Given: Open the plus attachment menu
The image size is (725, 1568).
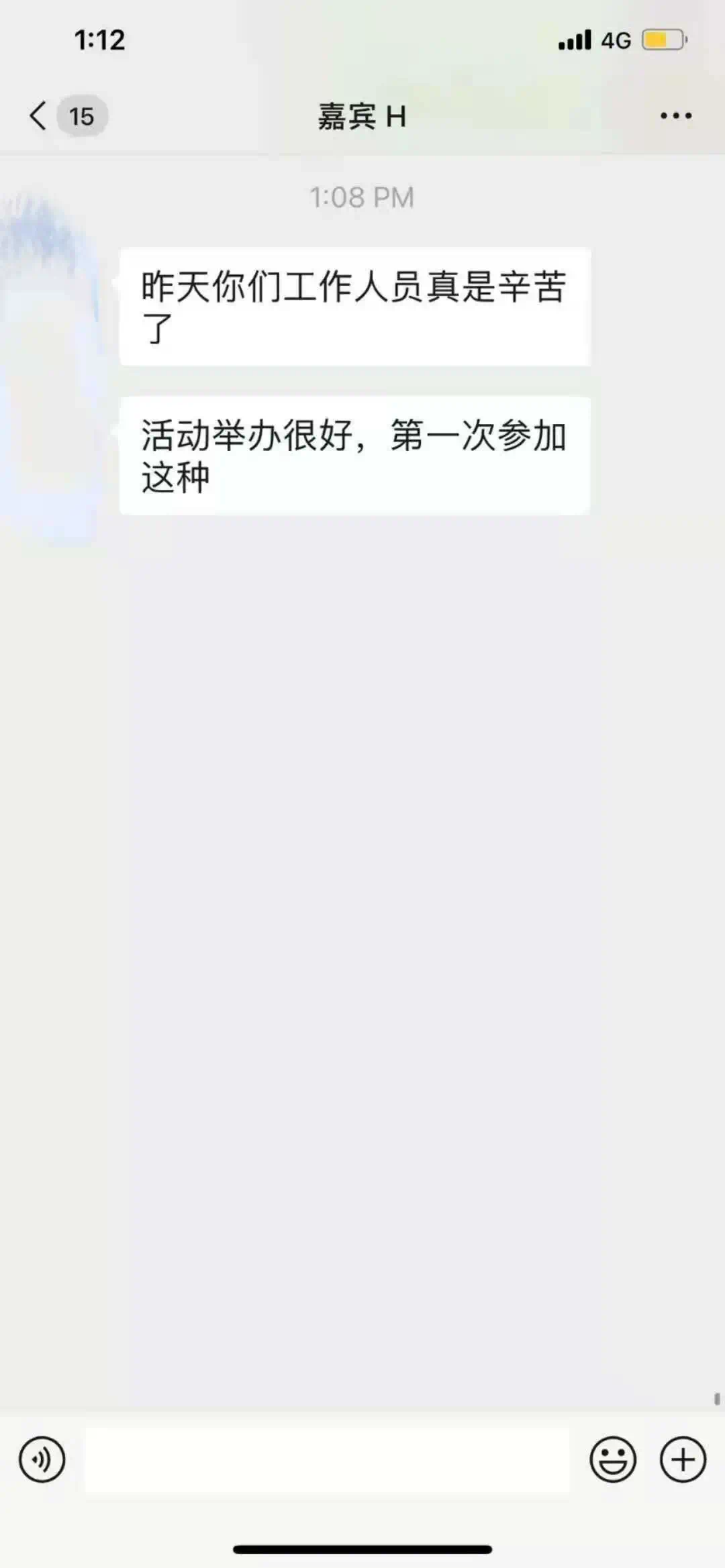Looking at the screenshot, I should [x=683, y=1459].
